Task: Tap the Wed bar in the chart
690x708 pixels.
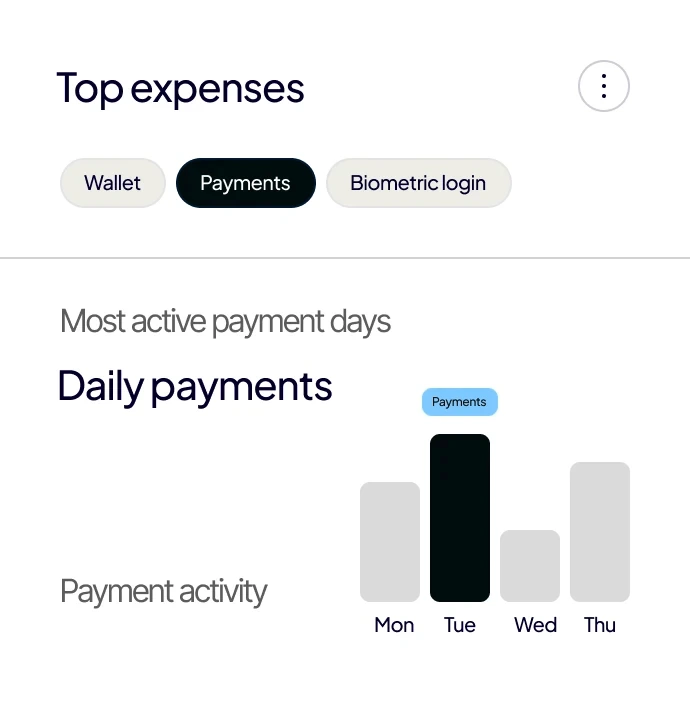Action: [x=530, y=565]
